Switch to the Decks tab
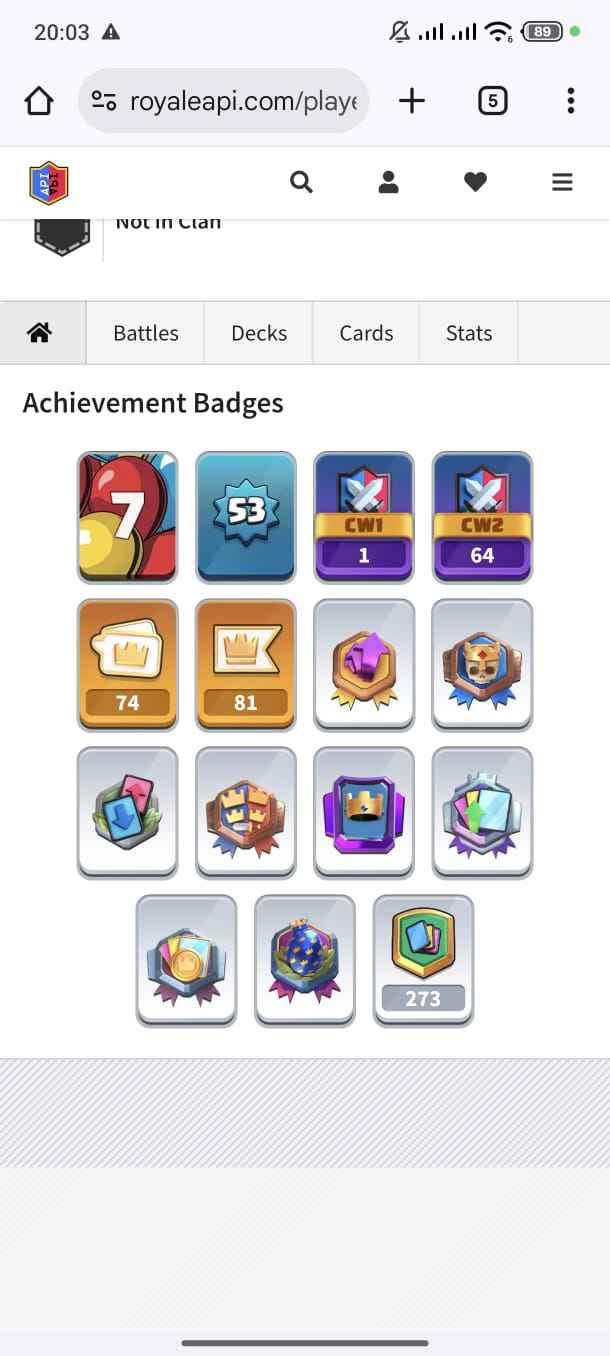610x1356 pixels. (259, 333)
